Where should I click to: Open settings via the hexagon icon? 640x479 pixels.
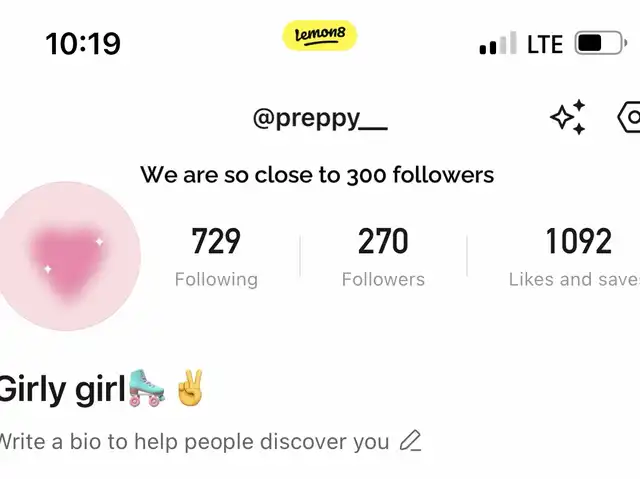[630, 118]
